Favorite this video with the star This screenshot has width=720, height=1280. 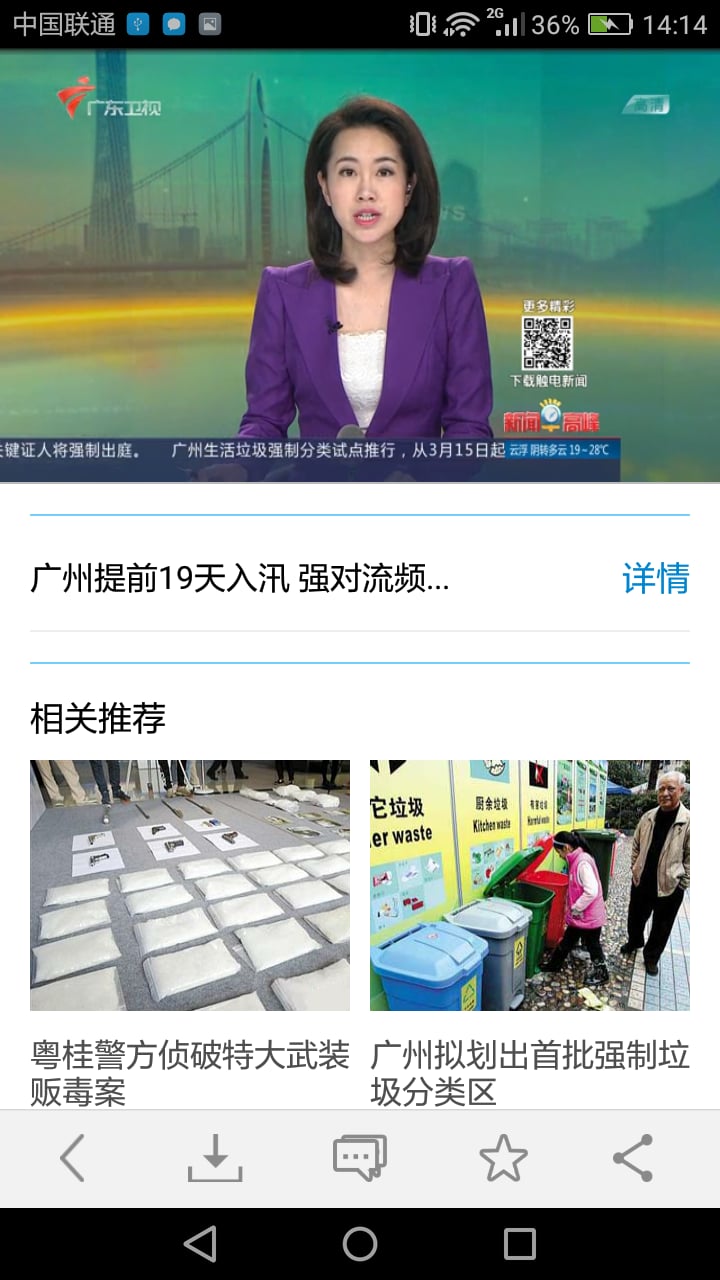click(x=503, y=1158)
